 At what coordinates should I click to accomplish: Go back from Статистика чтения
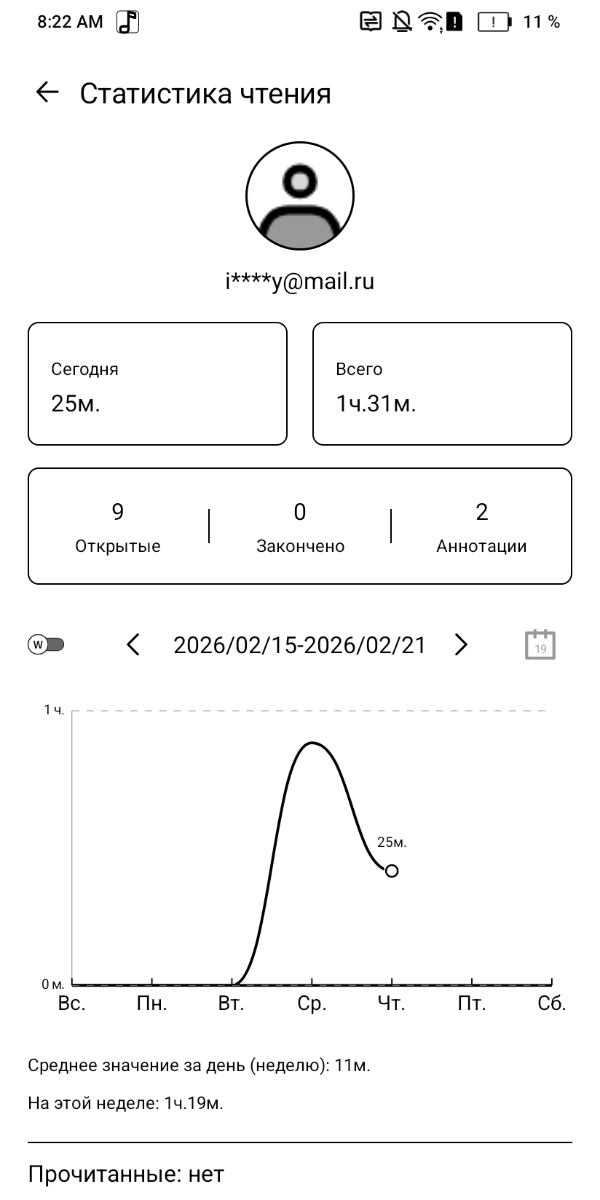[x=47, y=94]
